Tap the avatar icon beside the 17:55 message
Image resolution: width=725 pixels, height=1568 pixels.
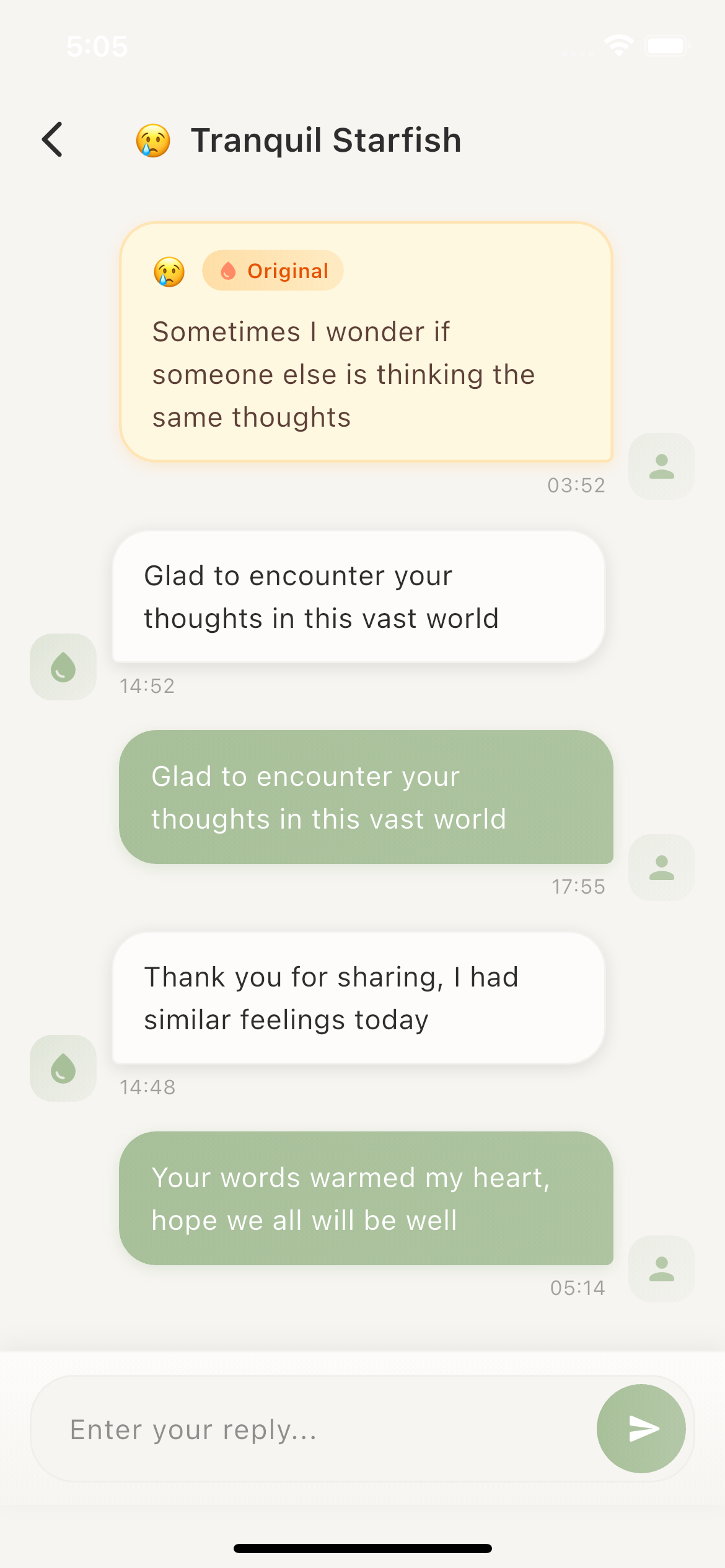coord(661,868)
